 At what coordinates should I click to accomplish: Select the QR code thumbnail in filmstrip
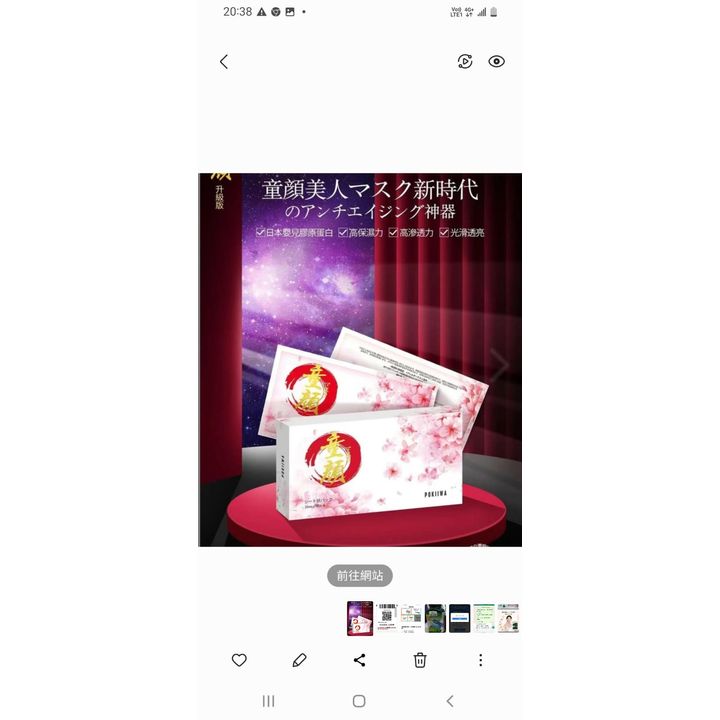pyautogui.click(x=387, y=619)
